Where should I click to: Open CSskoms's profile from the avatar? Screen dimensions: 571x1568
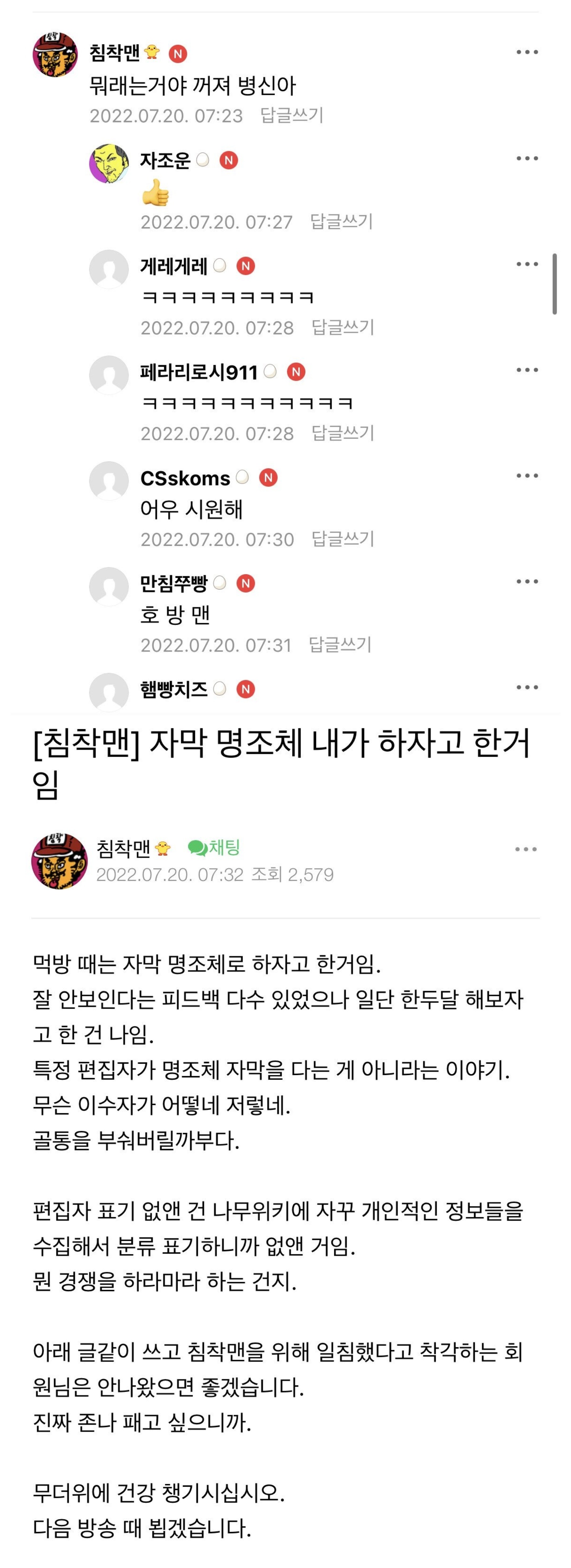pyautogui.click(x=109, y=481)
